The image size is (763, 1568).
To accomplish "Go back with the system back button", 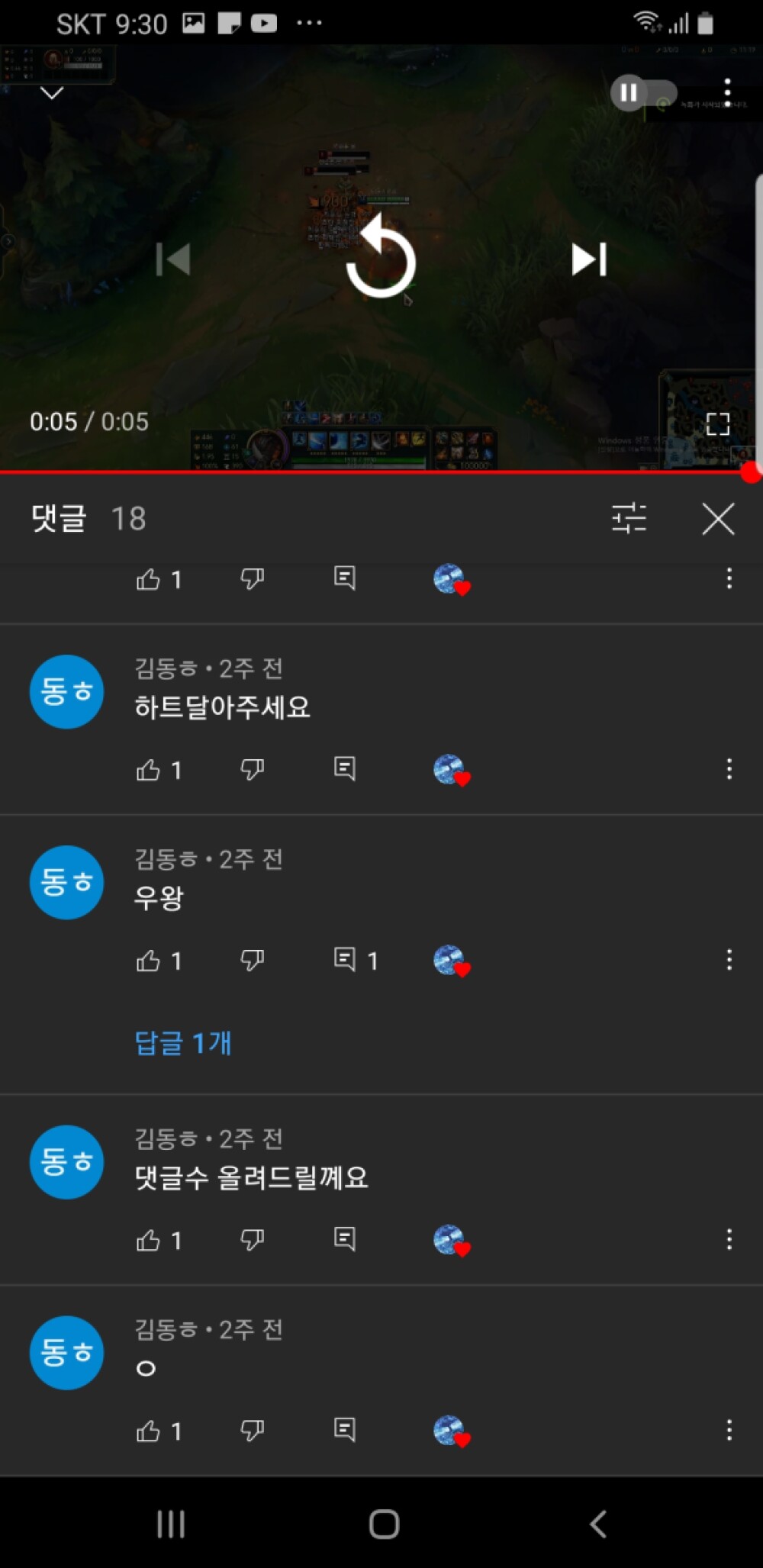I will 598,1524.
